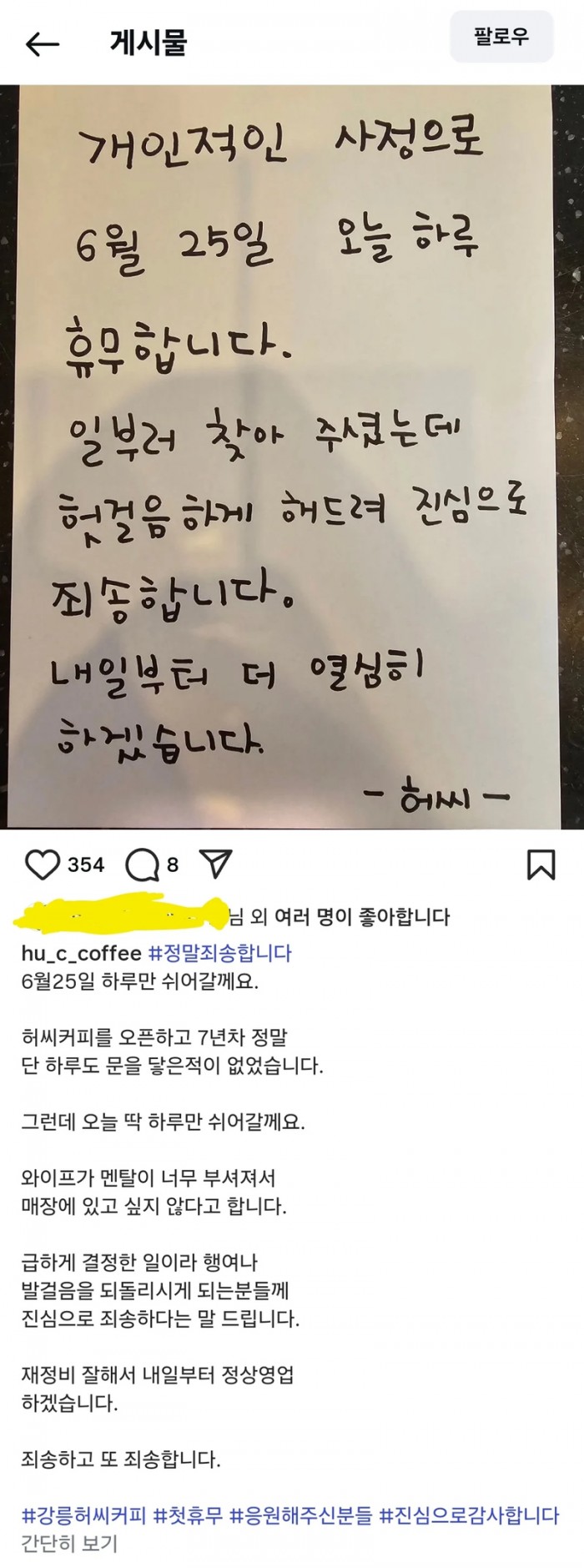
Task: Bookmark this post
Action: [541, 865]
